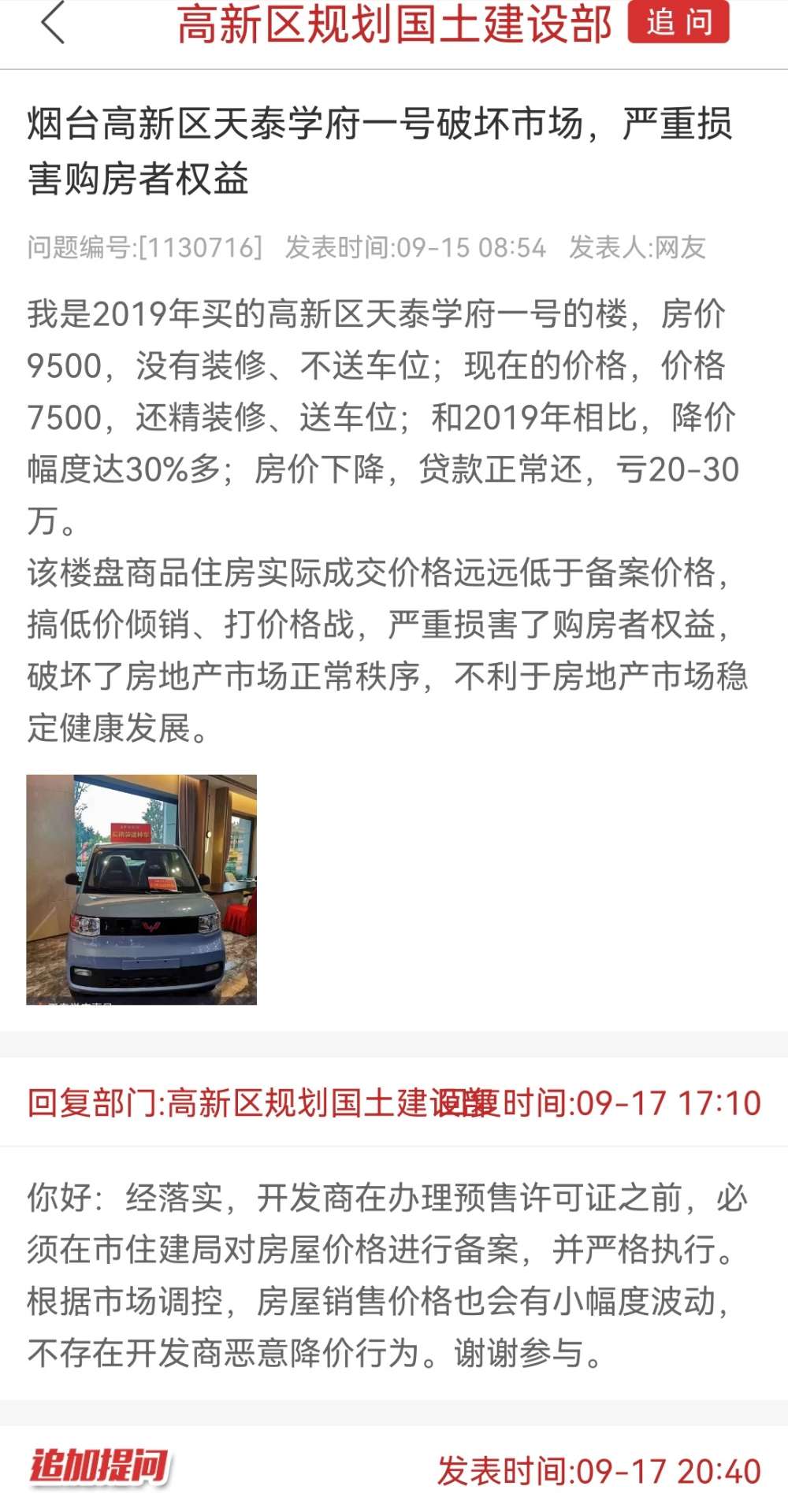Open the attached car photo
The height and width of the screenshot is (1512, 788).
[142, 889]
